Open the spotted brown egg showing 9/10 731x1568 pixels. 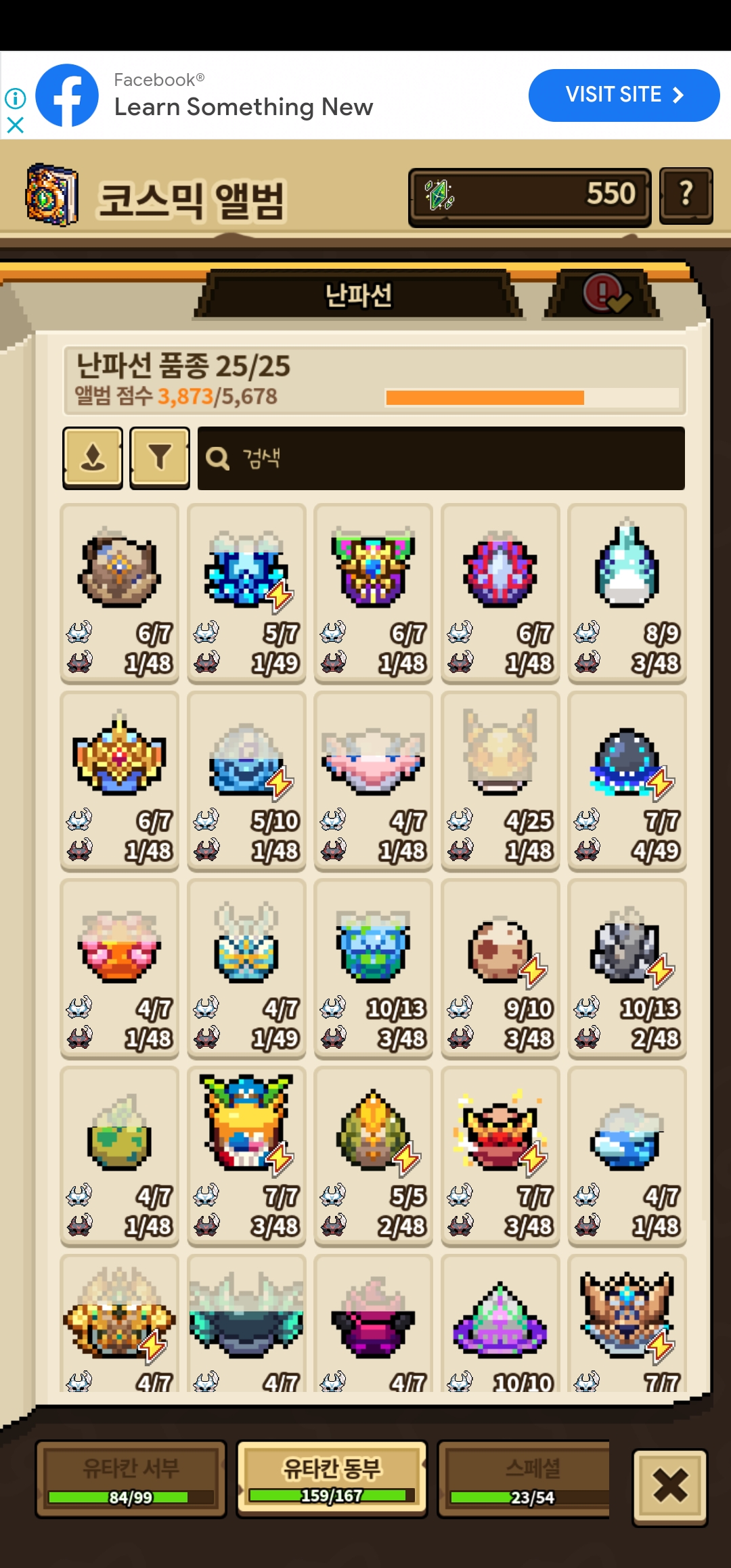coord(500,969)
